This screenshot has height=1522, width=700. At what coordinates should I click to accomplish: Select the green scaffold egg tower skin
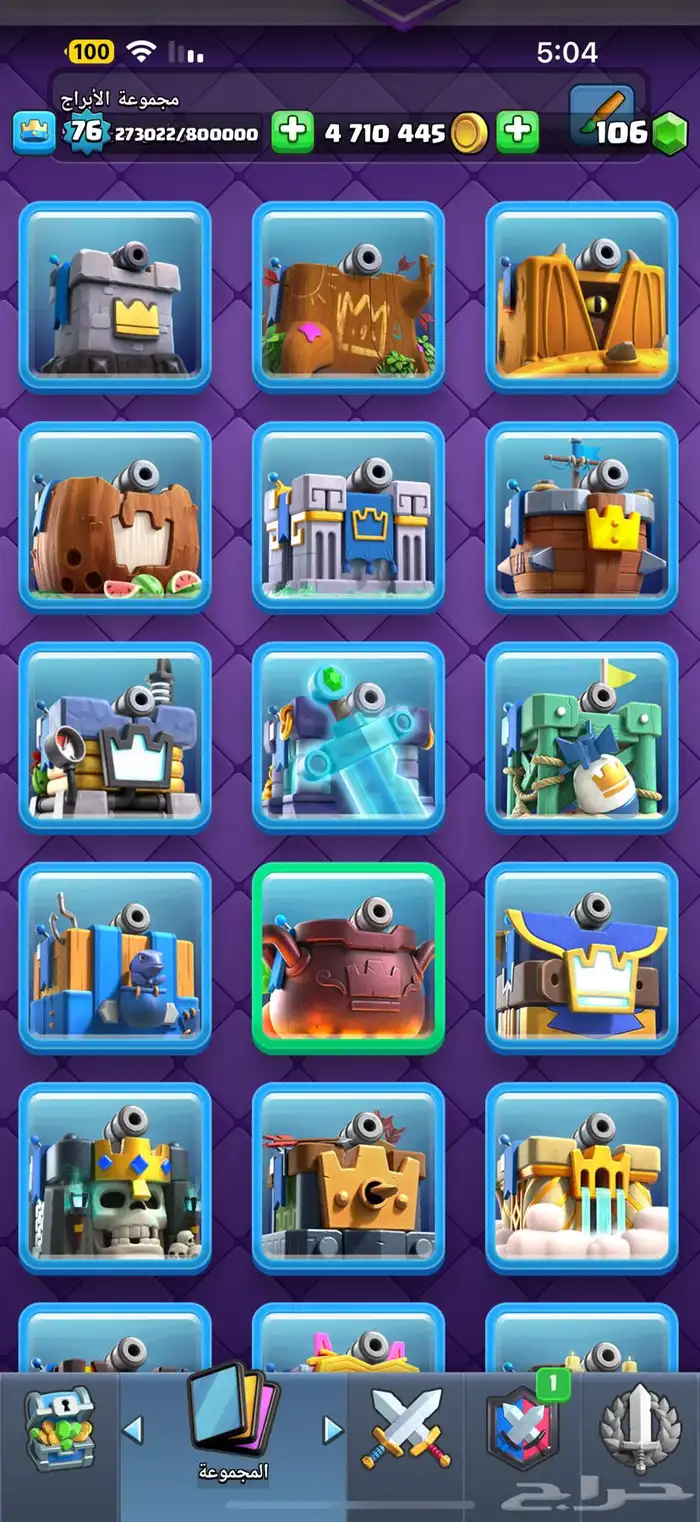click(x=582, y=737)
